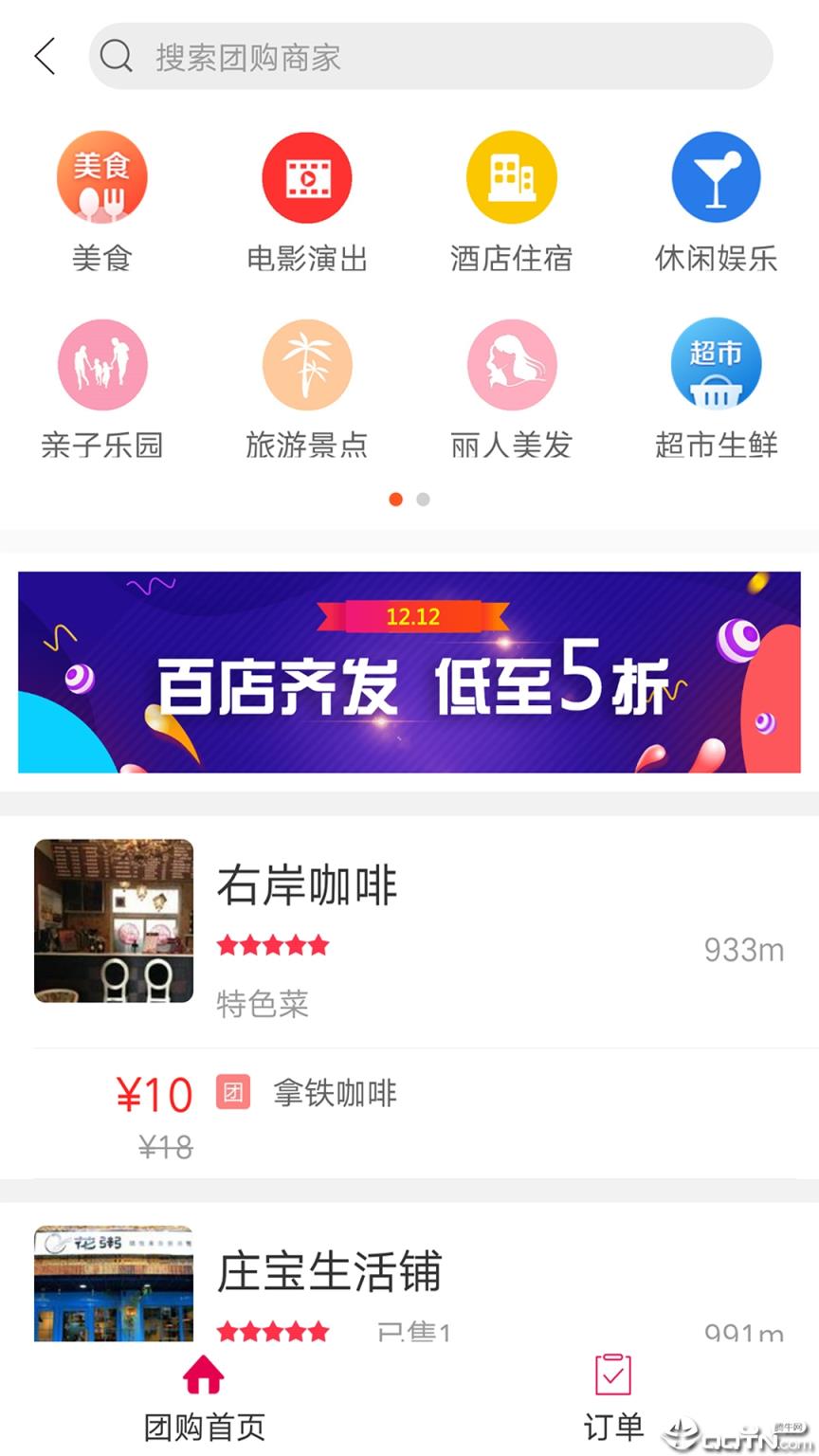This screenshot has height=1456, width=819.
Task: Open the 美食 food category icon
Action: (102, 177)
